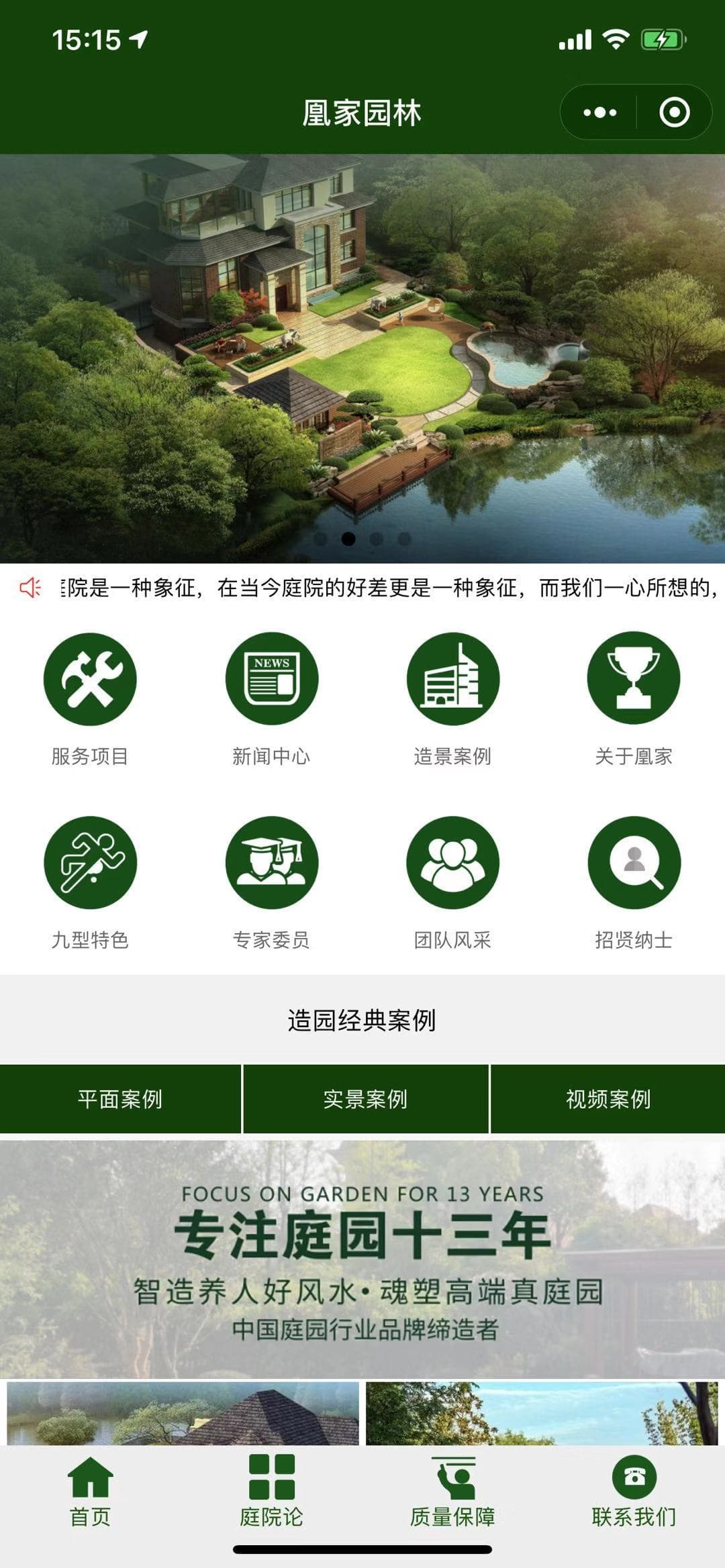Image resolution: width=725 pixels, height=1568 pixels.
Task: Go to 新闻中心 news center
Action: click(271, 698)
